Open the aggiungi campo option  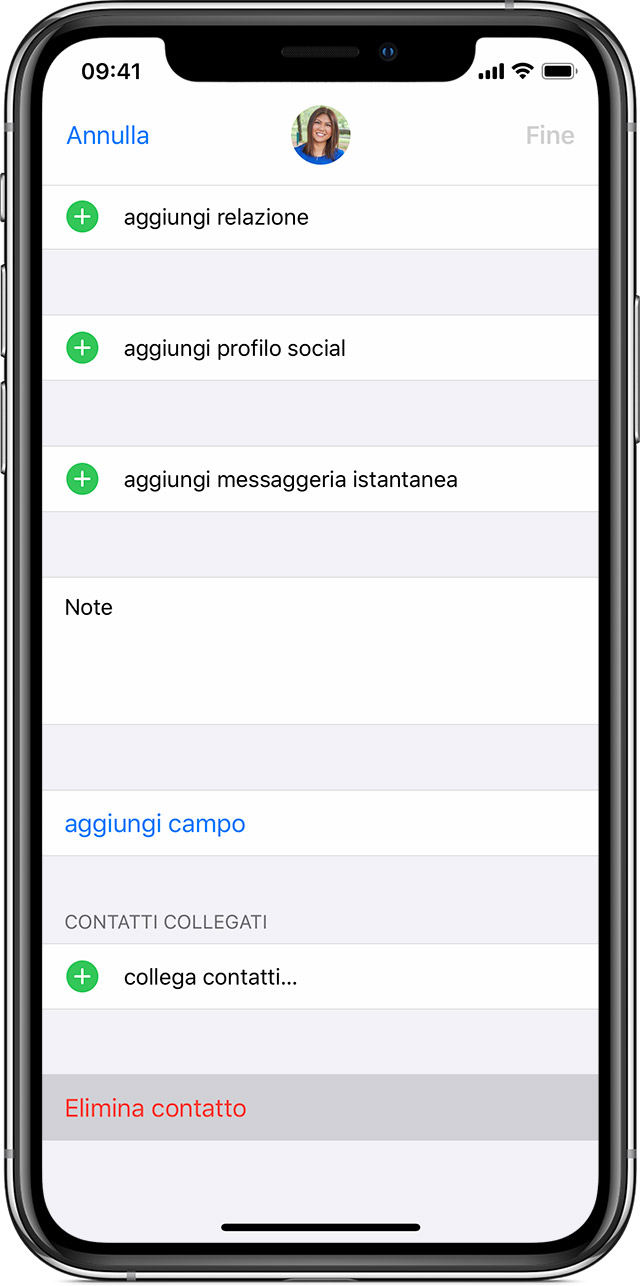pyautogui.click(x=155, y=824)
